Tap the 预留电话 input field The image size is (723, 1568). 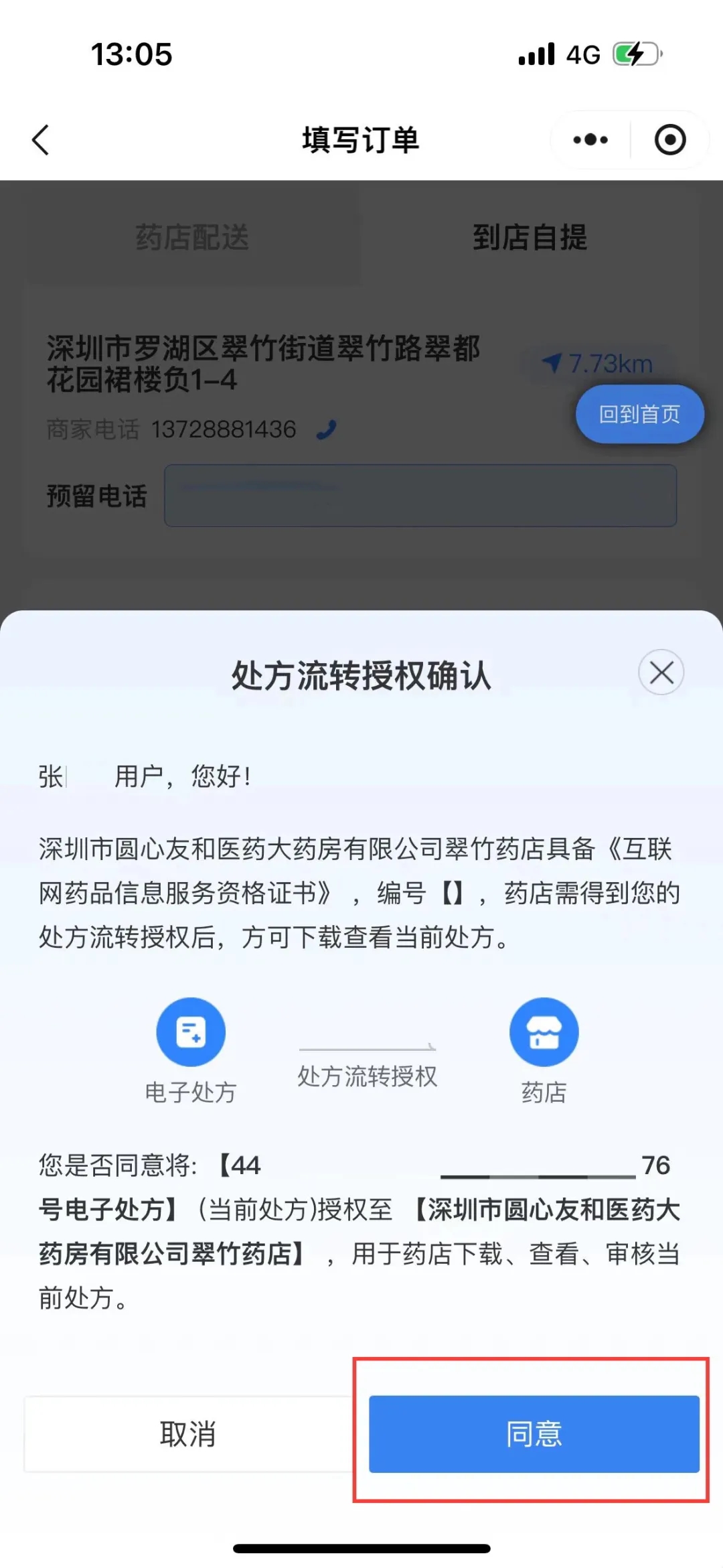[x=420, y=496]
